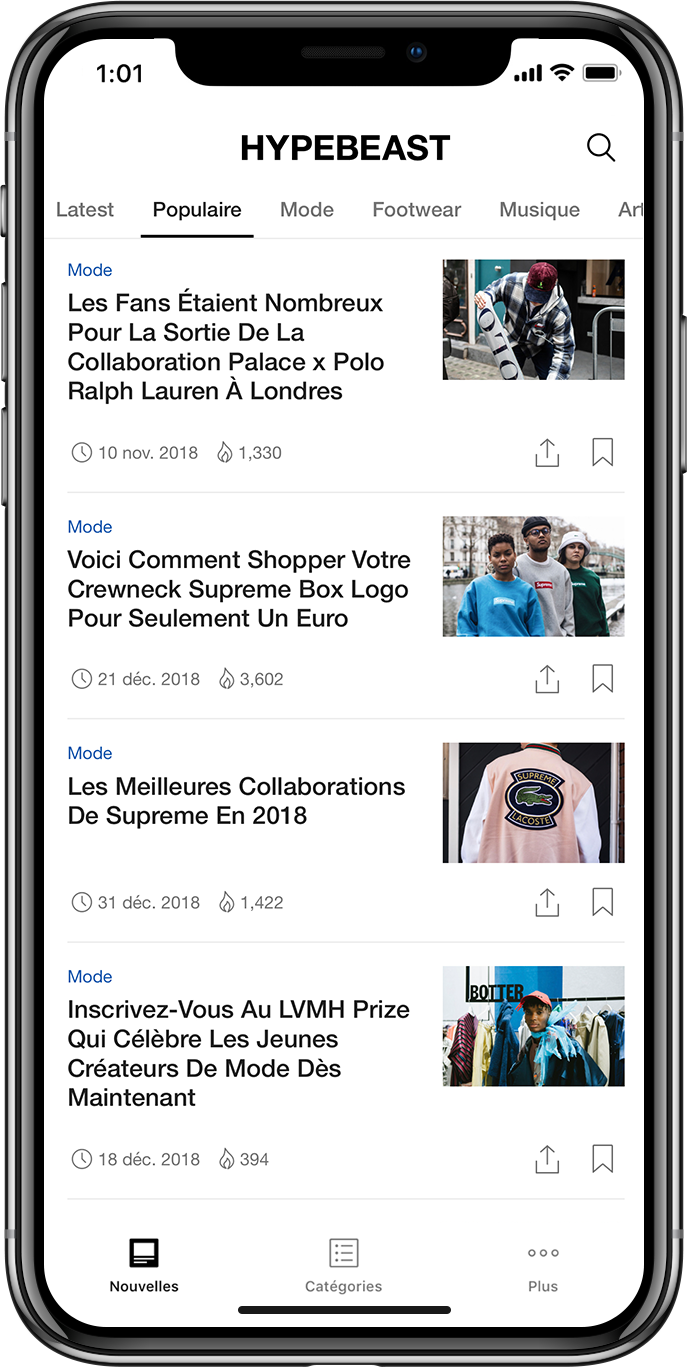The height and width of the screenshot is (1367, 687).
Task: Switch to the Latest tab
Action: pos(85,210)
